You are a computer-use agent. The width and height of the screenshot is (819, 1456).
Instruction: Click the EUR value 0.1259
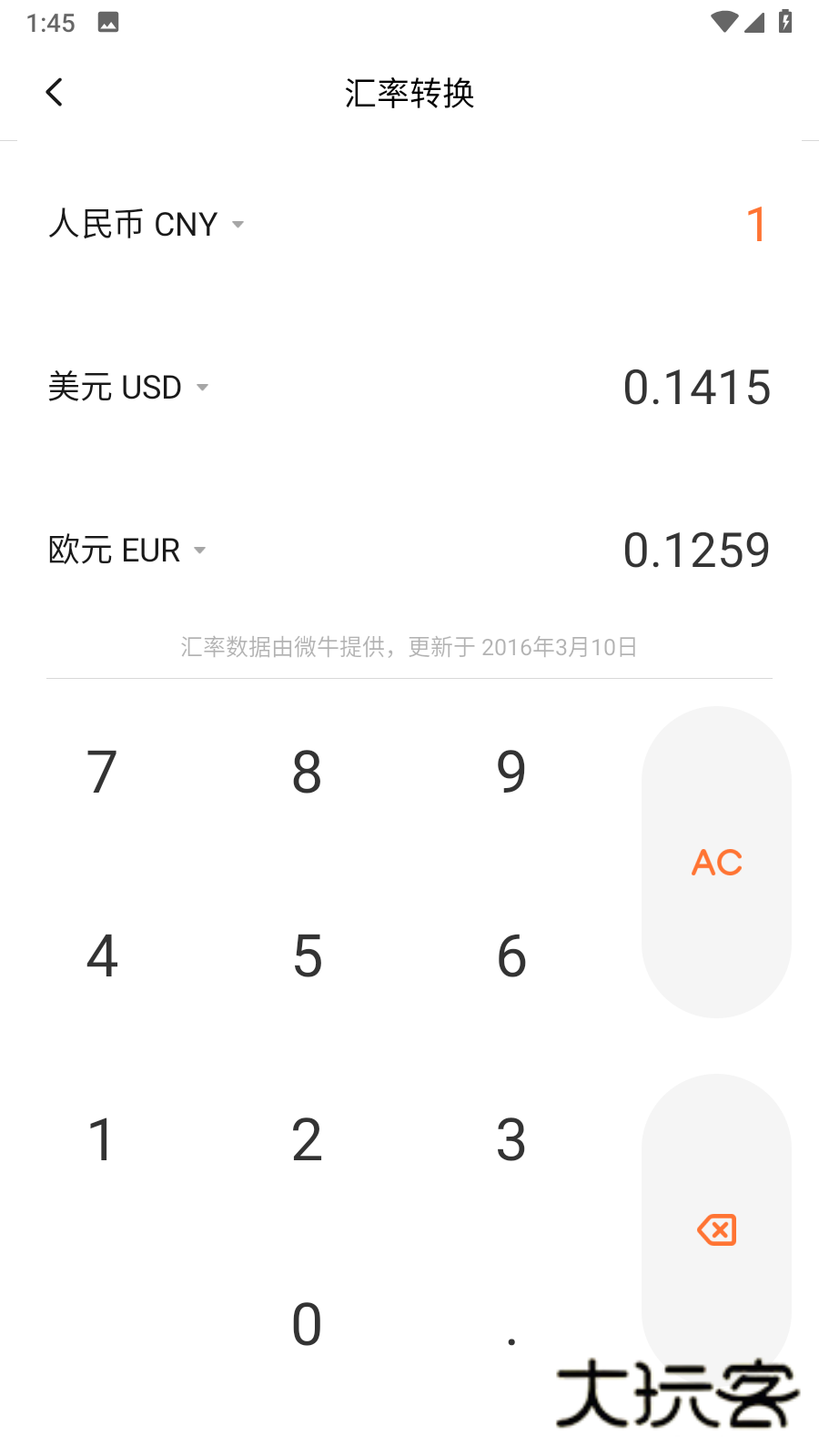(x=697, y=550)
